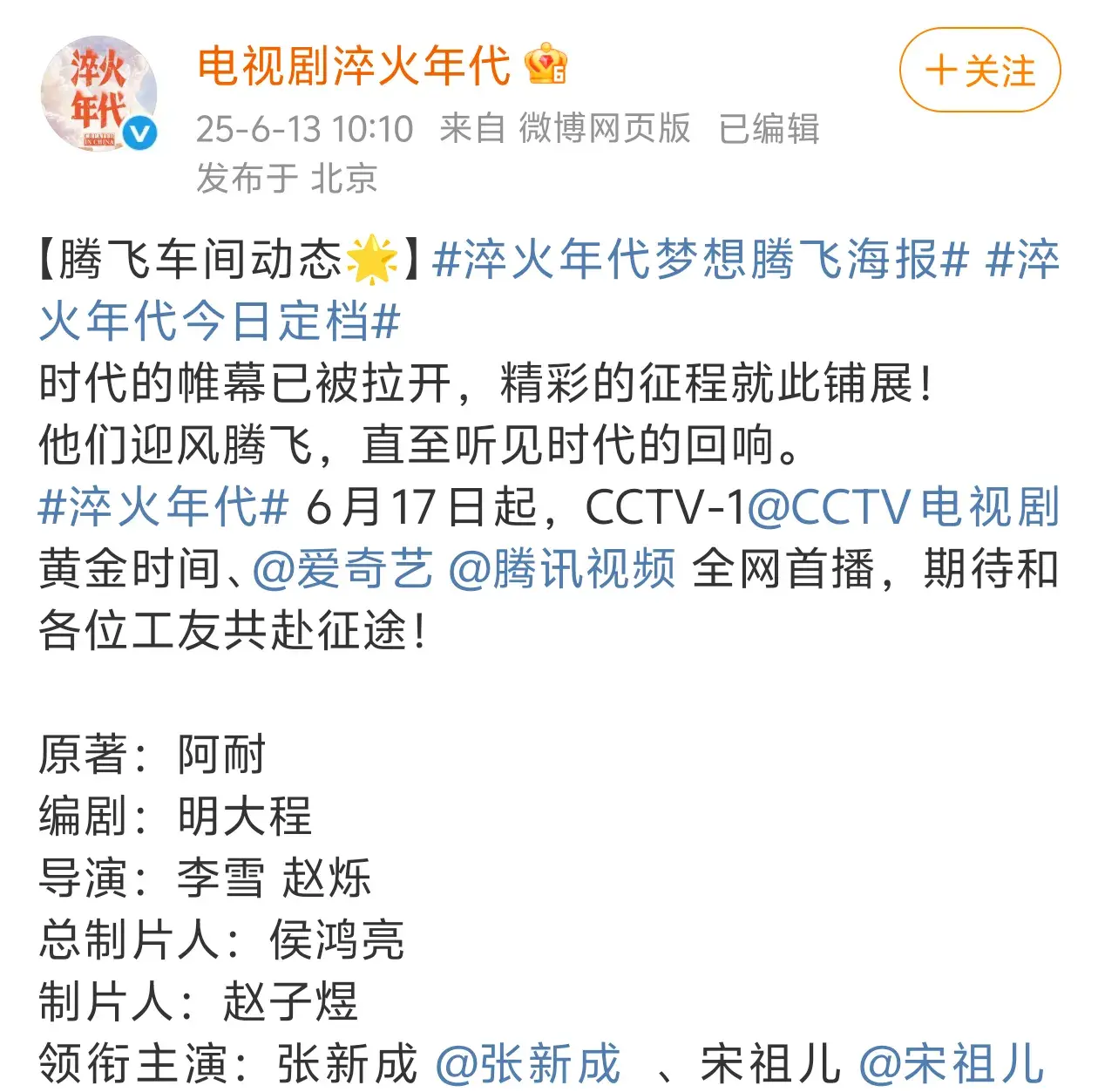
Task: View @张新成 profile mention
Action: click(528, 1064)
